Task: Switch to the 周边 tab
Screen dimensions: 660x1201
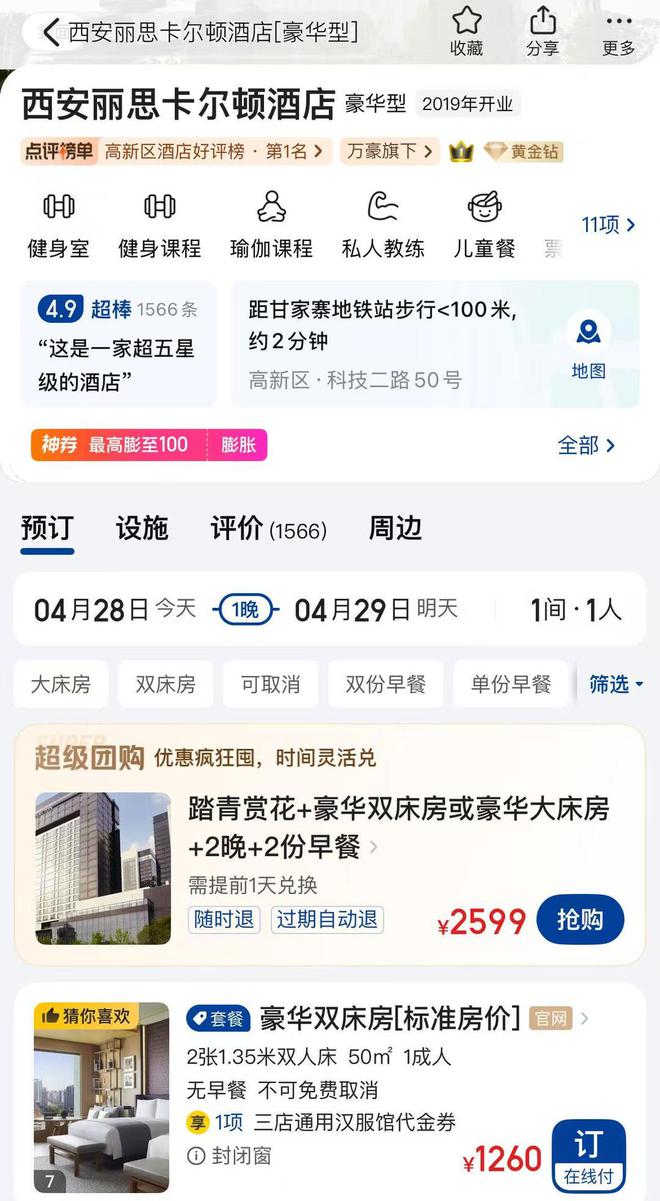Action: [x=395, y=528]
